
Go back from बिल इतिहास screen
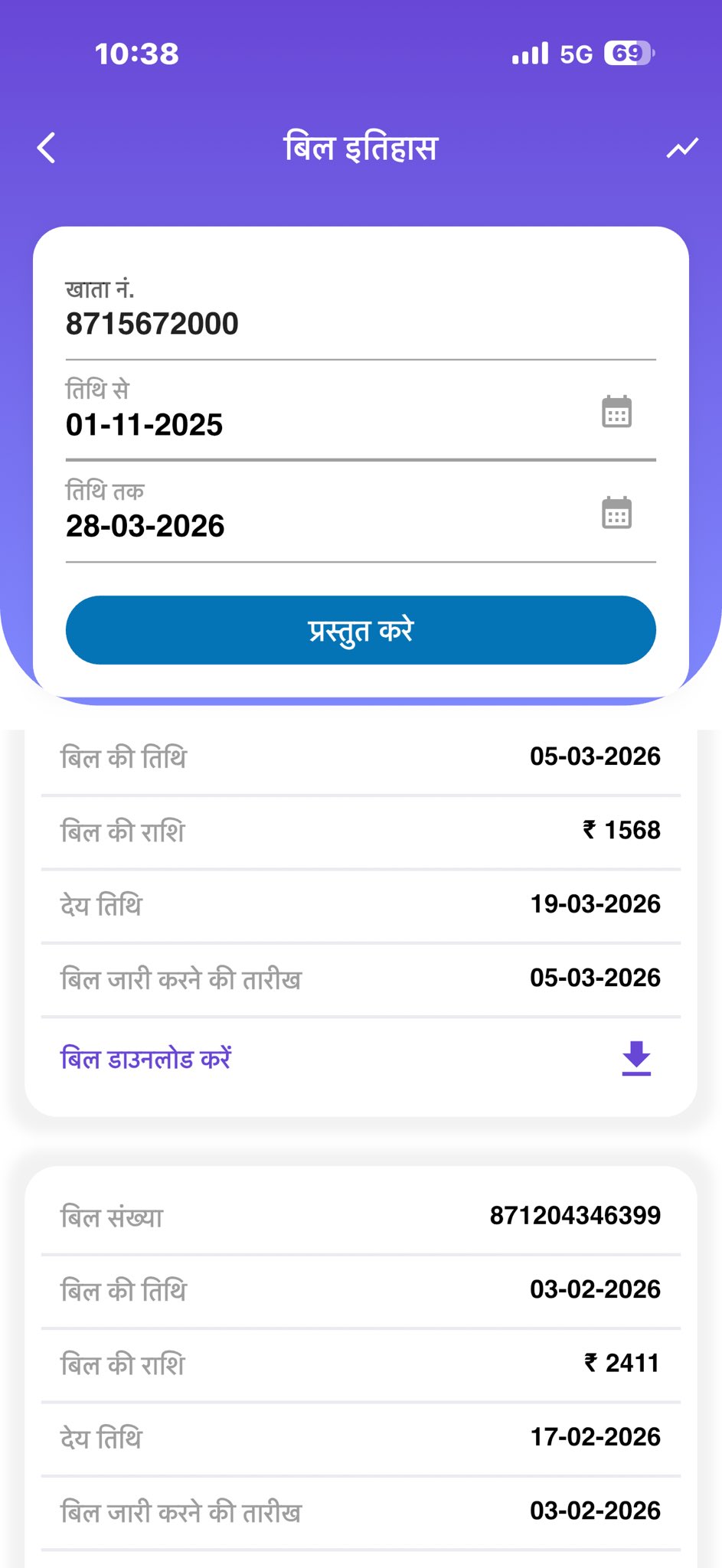coord(47,148)
